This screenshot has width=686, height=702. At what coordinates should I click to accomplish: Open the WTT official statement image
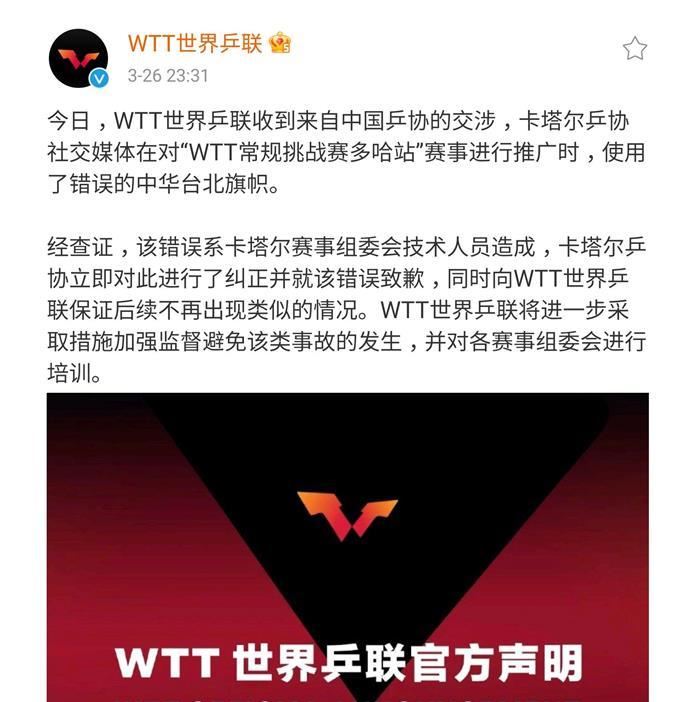click(347, 545)
